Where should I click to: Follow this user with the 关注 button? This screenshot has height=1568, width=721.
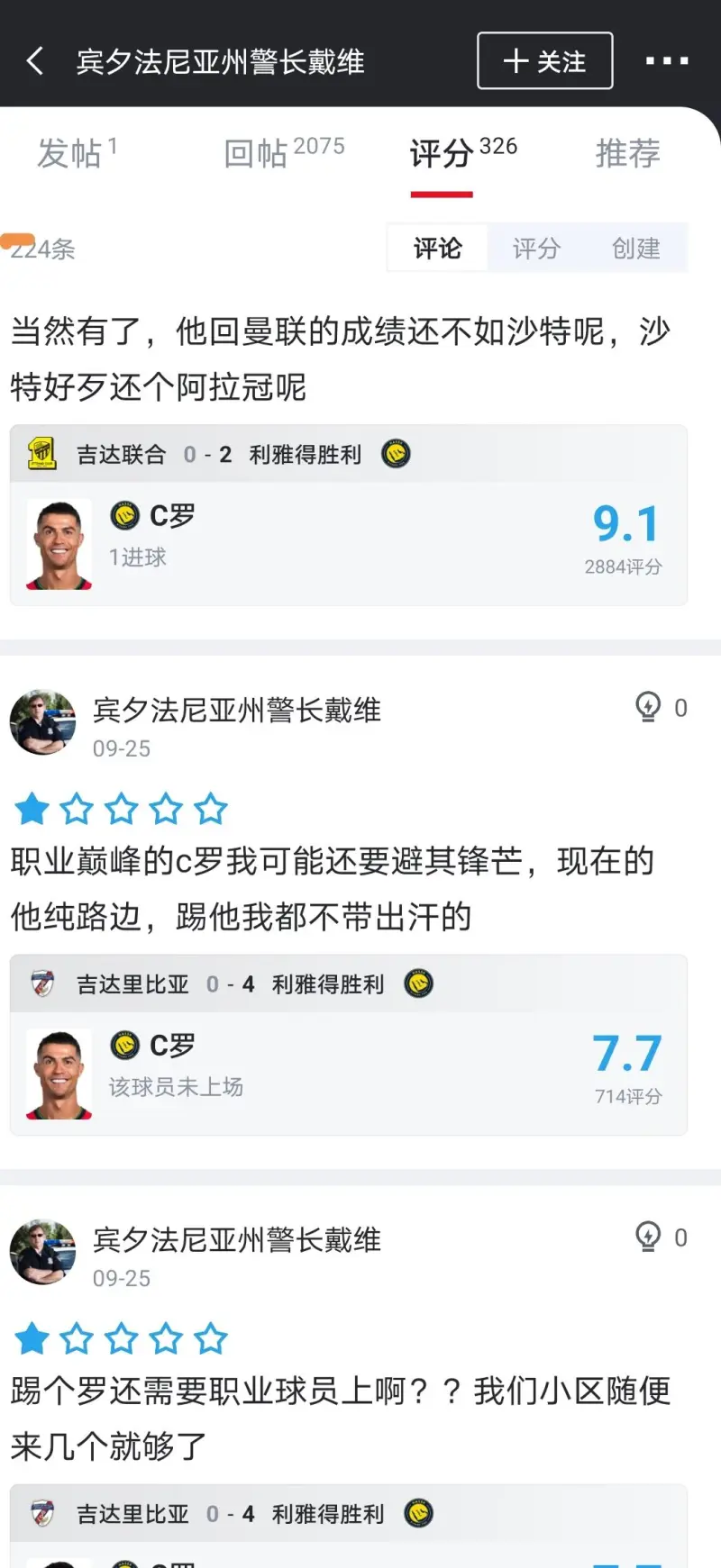point(544,61)
